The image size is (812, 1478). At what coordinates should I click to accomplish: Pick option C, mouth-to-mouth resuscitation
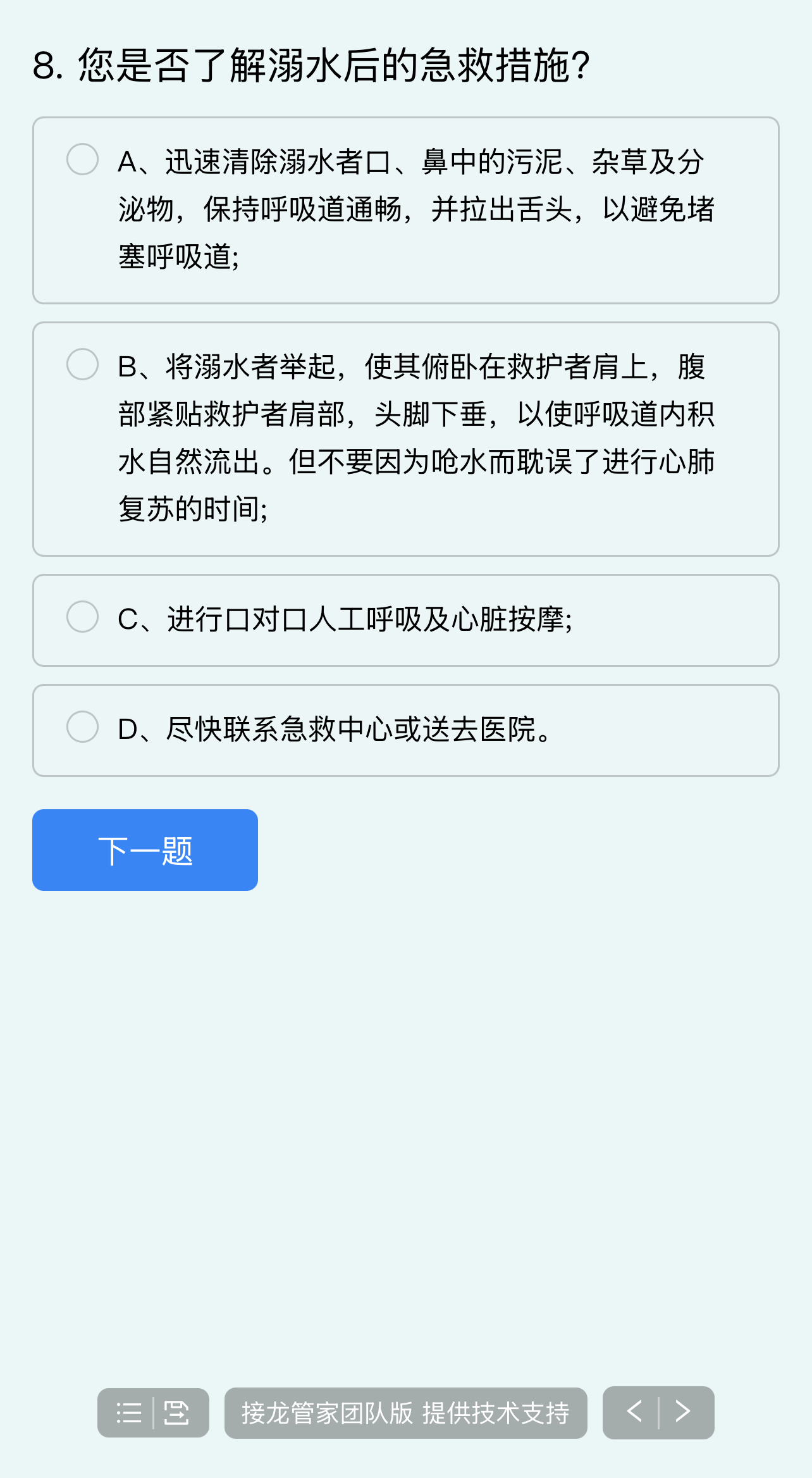coord(83,617)
